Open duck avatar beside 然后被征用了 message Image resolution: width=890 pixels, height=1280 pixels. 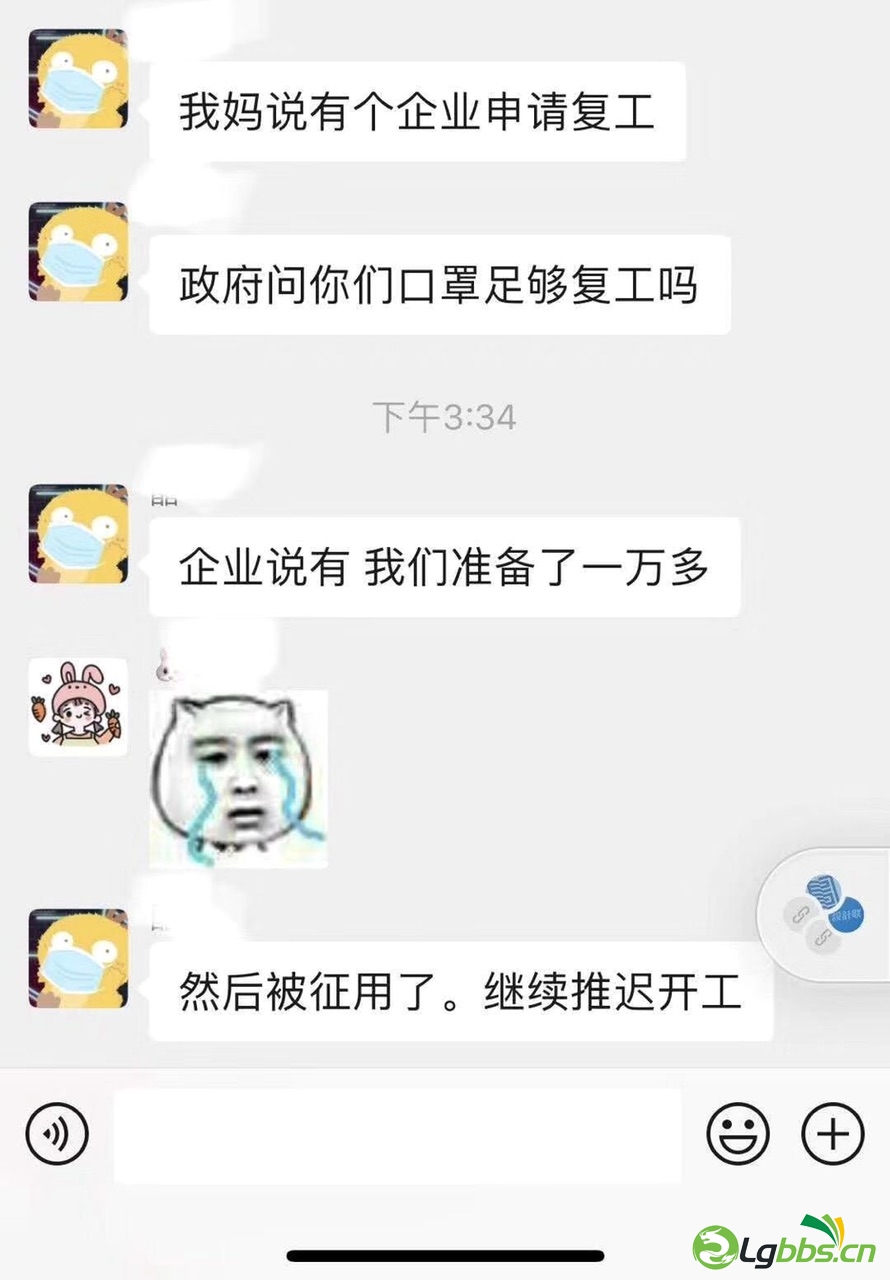pyautogui.click(x=78, y=958)
